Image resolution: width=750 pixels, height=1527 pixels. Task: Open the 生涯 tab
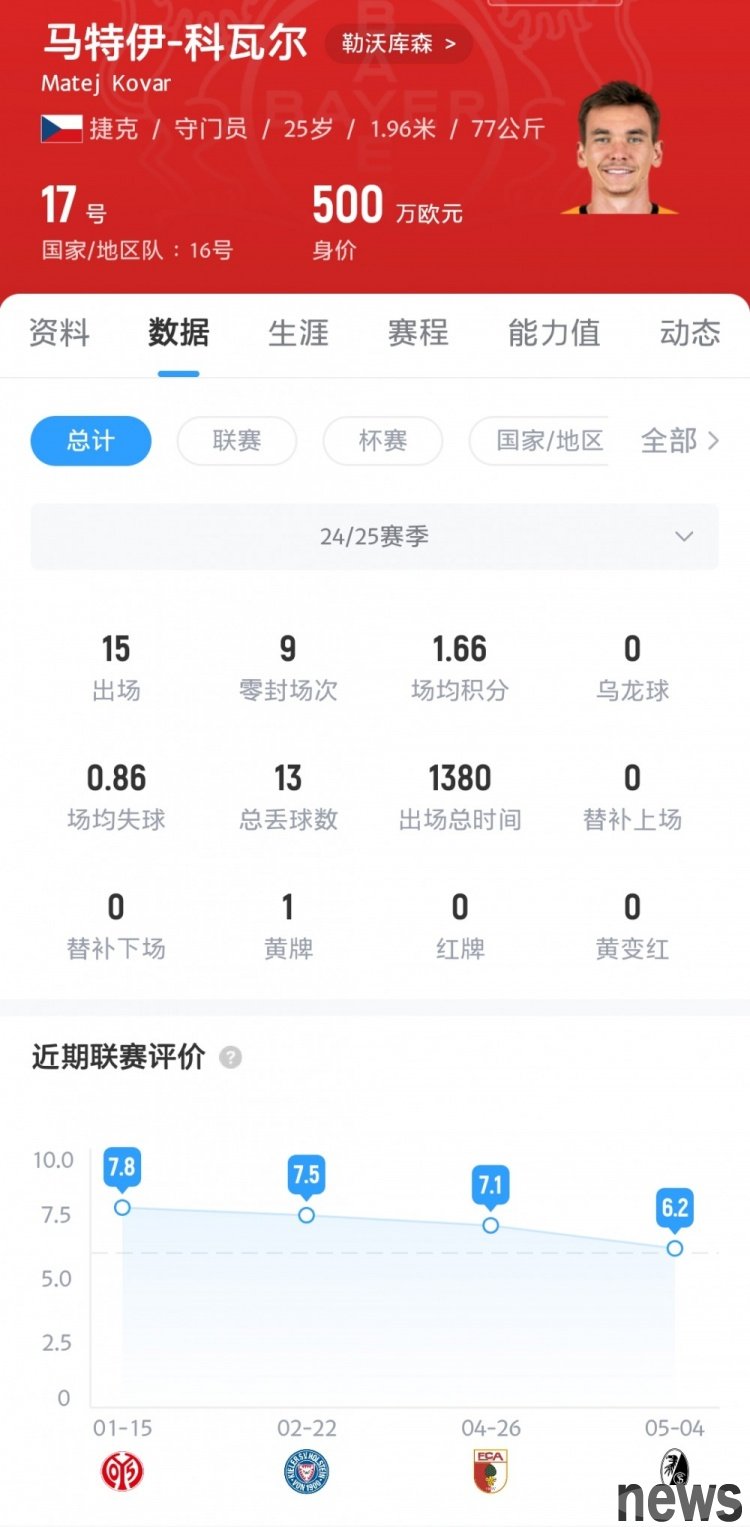298,333
